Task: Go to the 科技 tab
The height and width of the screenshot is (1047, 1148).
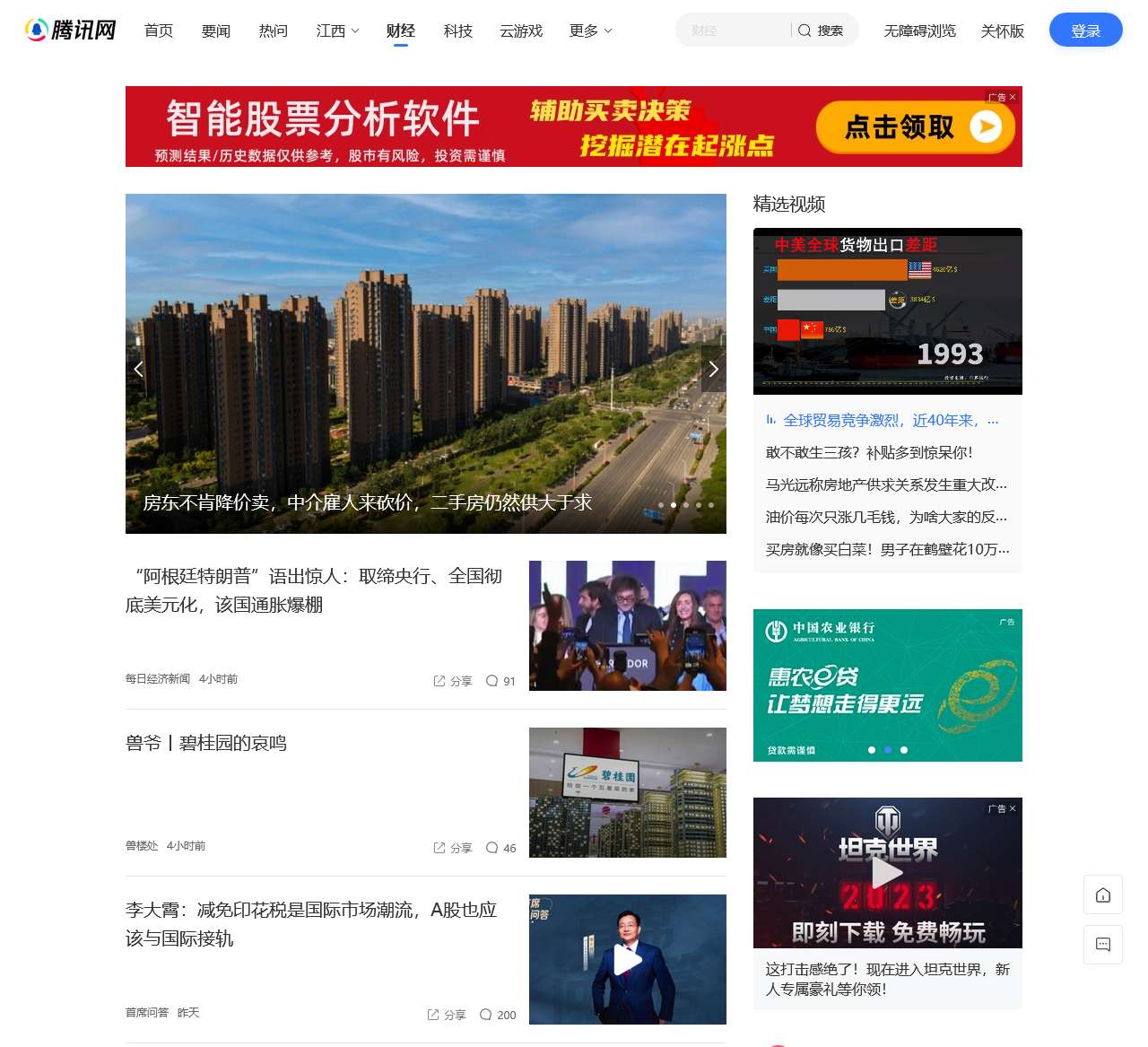Action: [x=457, y=31]
